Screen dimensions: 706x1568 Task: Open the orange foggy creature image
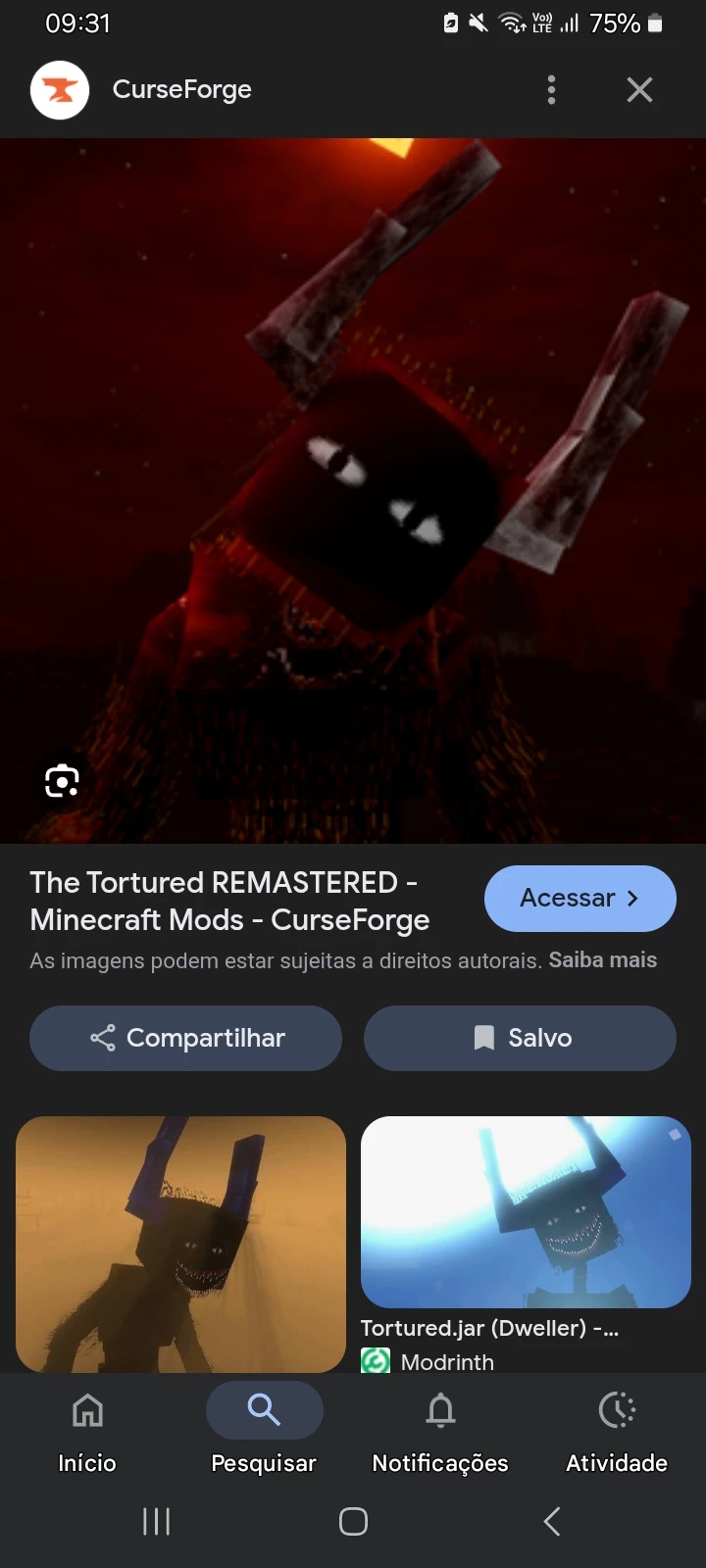coord(181,1243)
